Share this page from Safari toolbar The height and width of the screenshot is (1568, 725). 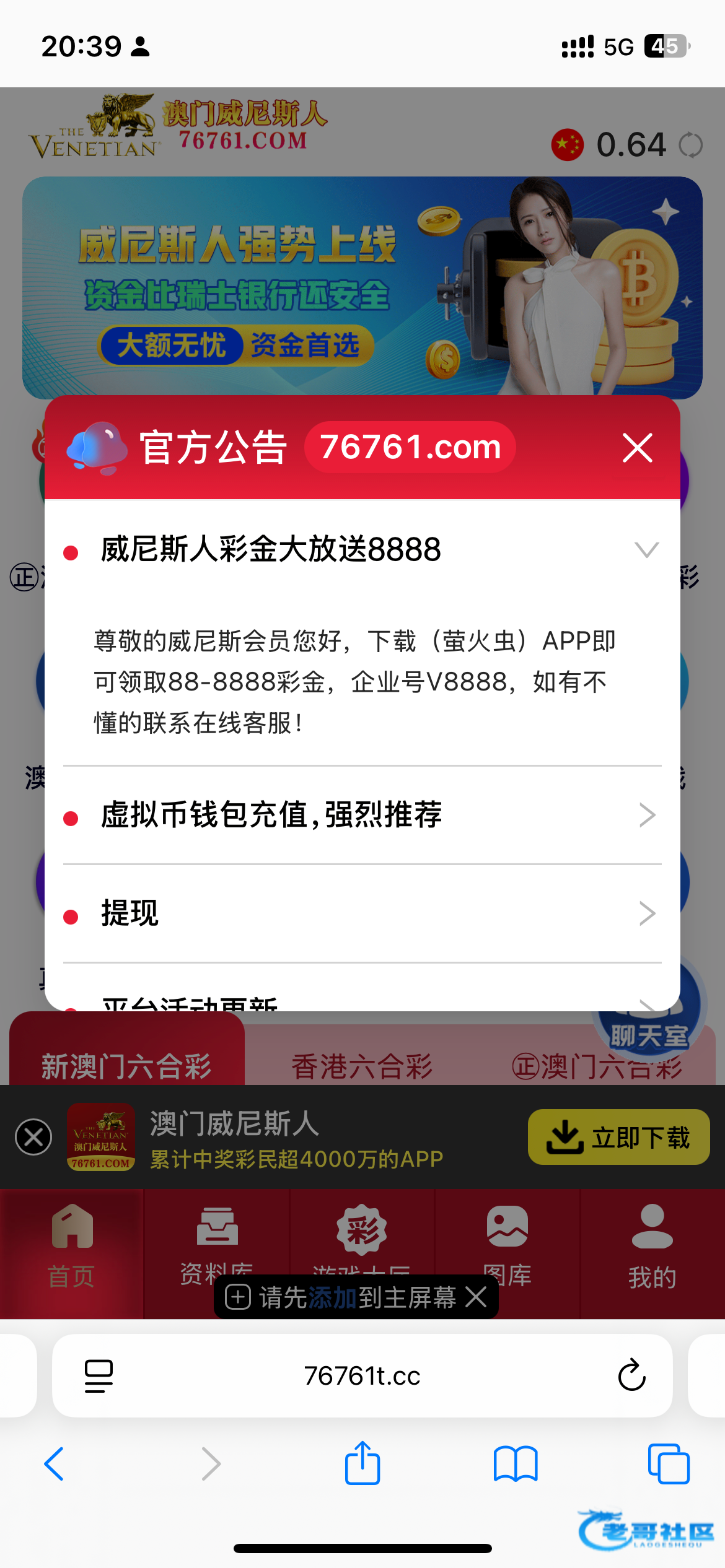click(x=362, y=1464)
